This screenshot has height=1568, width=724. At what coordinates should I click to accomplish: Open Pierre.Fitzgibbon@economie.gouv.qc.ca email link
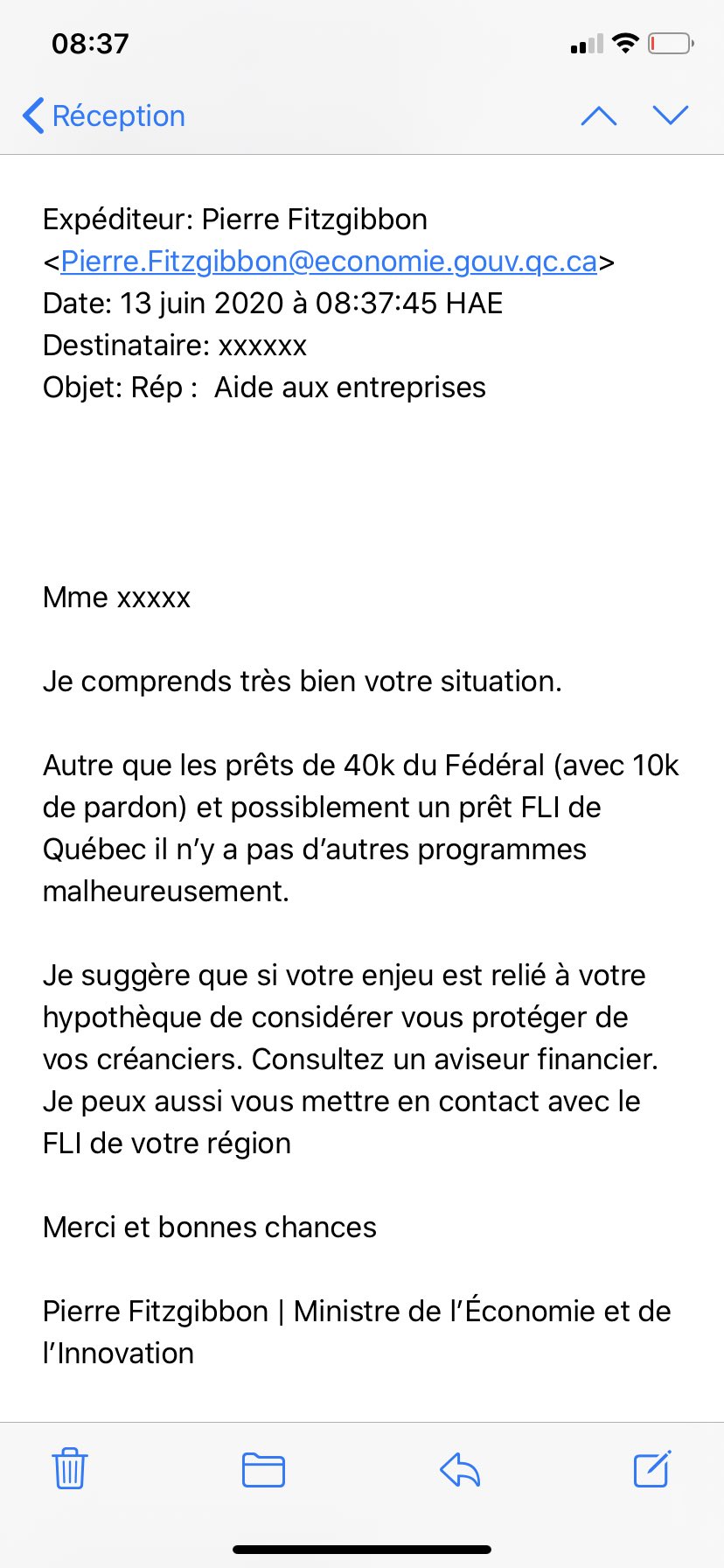tap(329, 261)
